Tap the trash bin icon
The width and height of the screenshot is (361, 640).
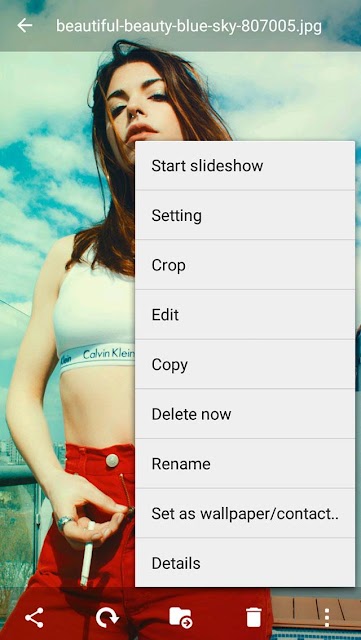[x=254, y=618]
